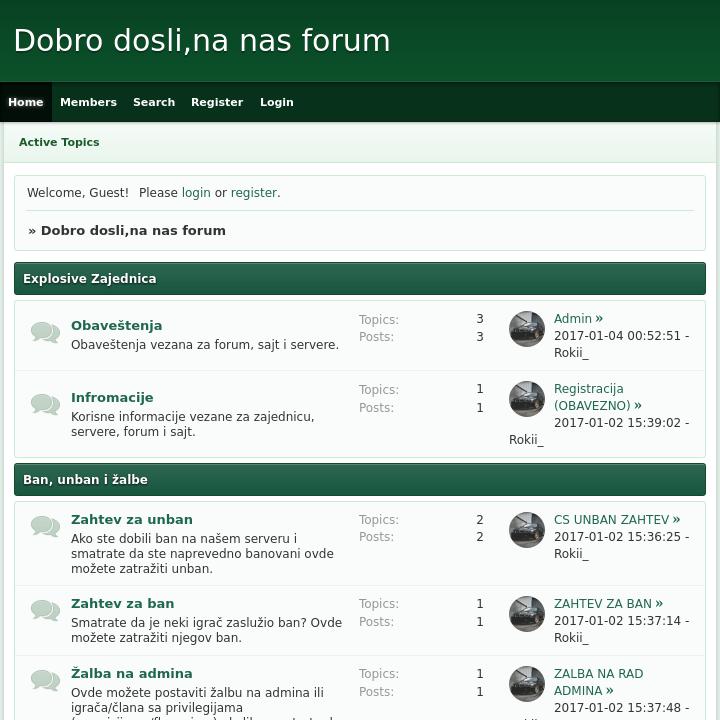Select Register in the navigation bar
This screenshot has width=720, height=720.
217,102
